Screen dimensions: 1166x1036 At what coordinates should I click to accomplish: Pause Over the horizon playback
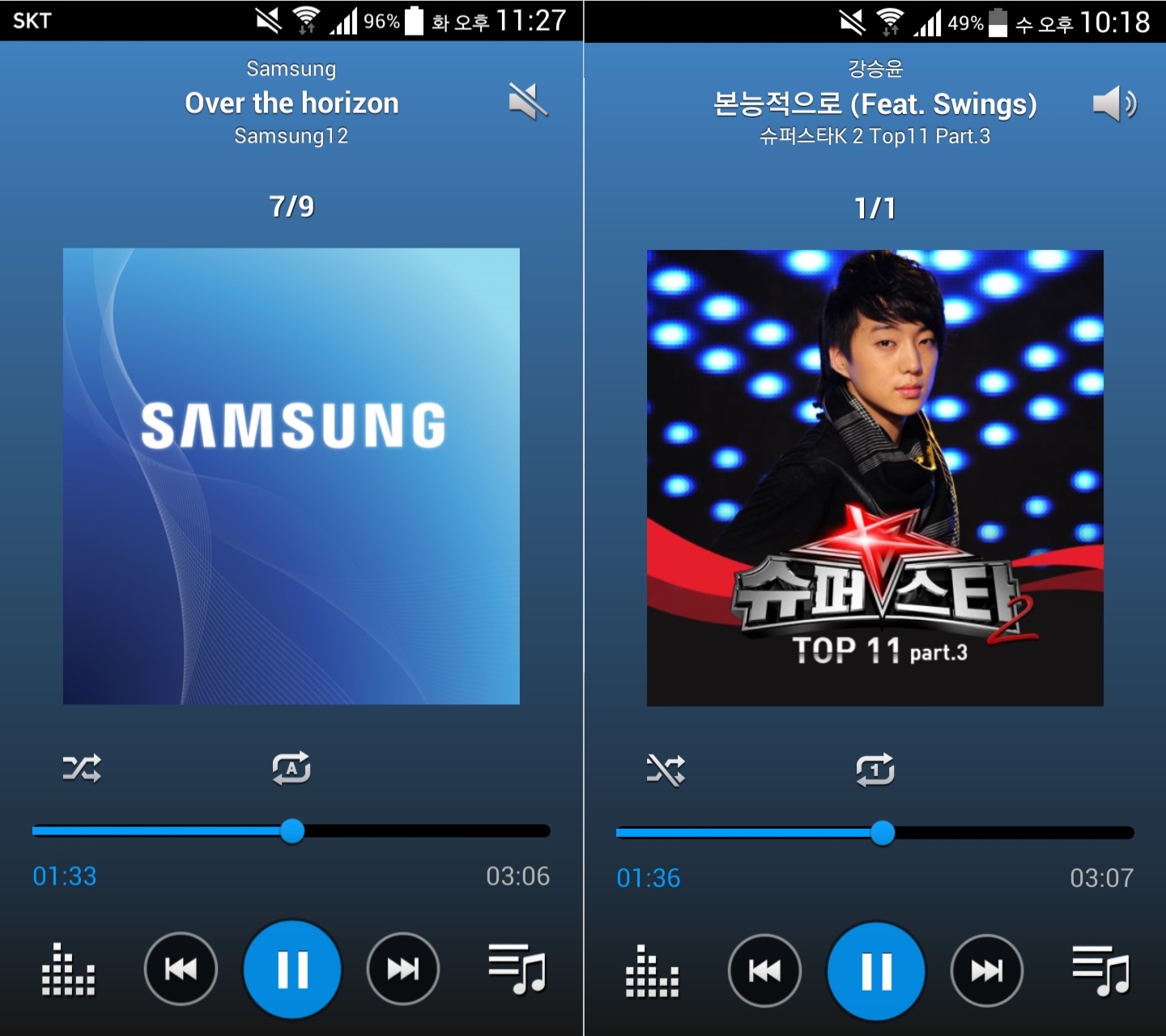tap(292, 969)
